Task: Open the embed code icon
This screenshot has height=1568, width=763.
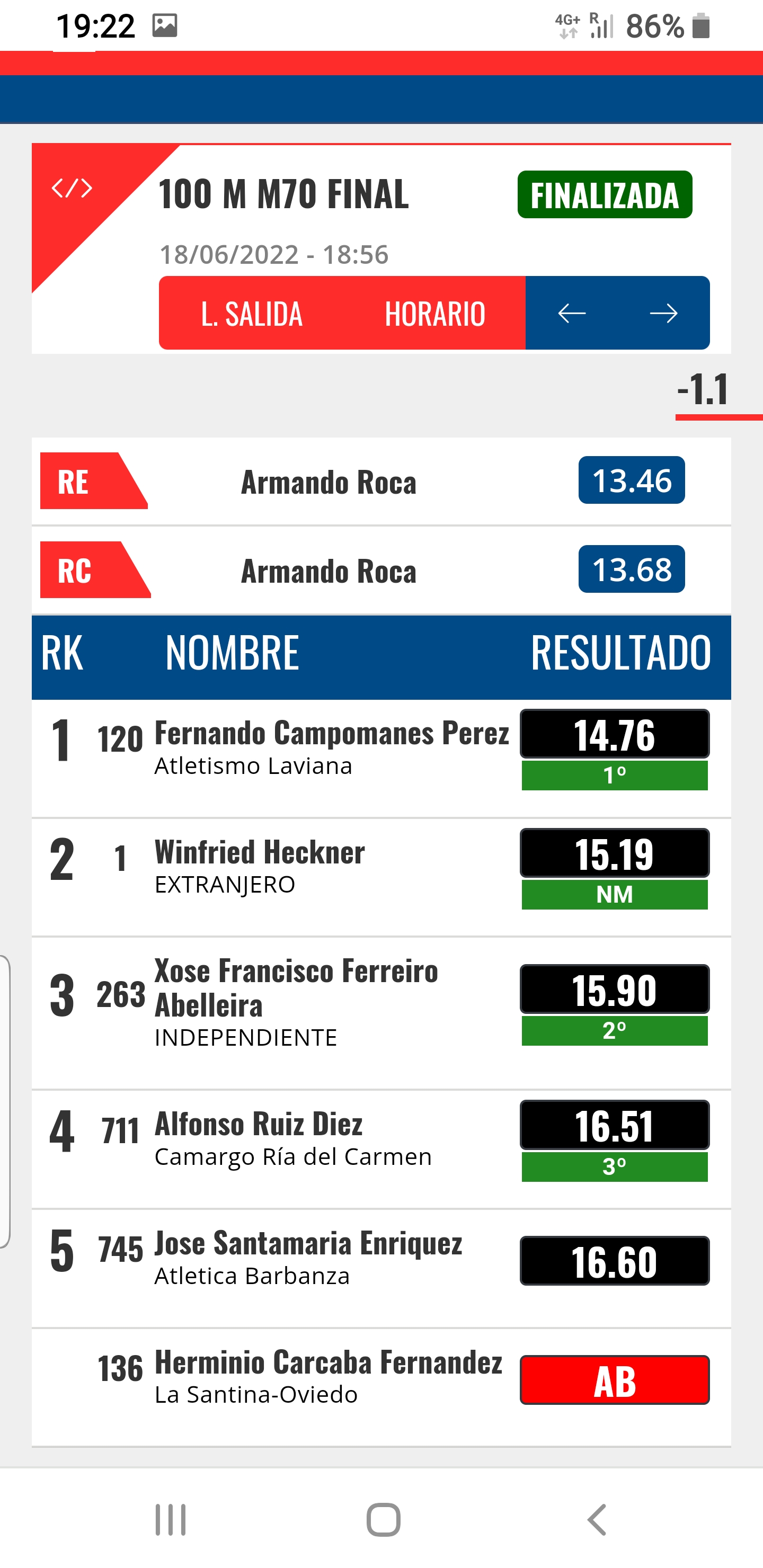Action: coord(72,188)
